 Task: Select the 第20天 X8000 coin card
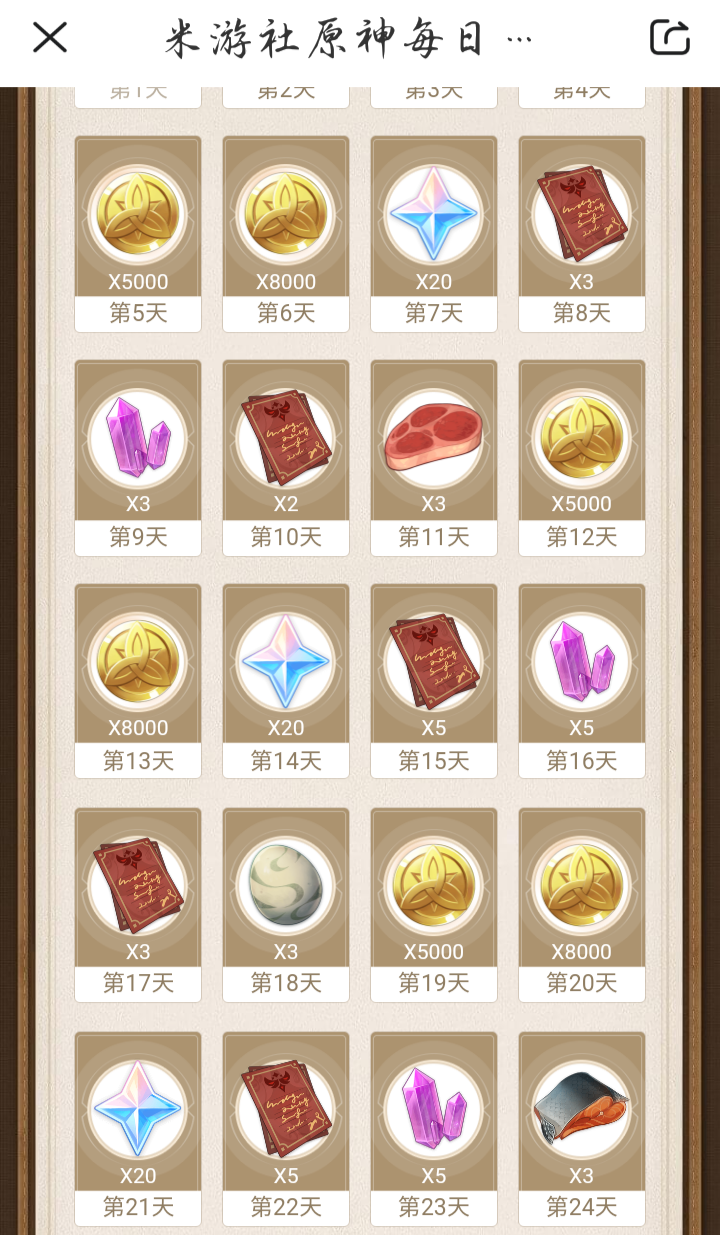582,905
